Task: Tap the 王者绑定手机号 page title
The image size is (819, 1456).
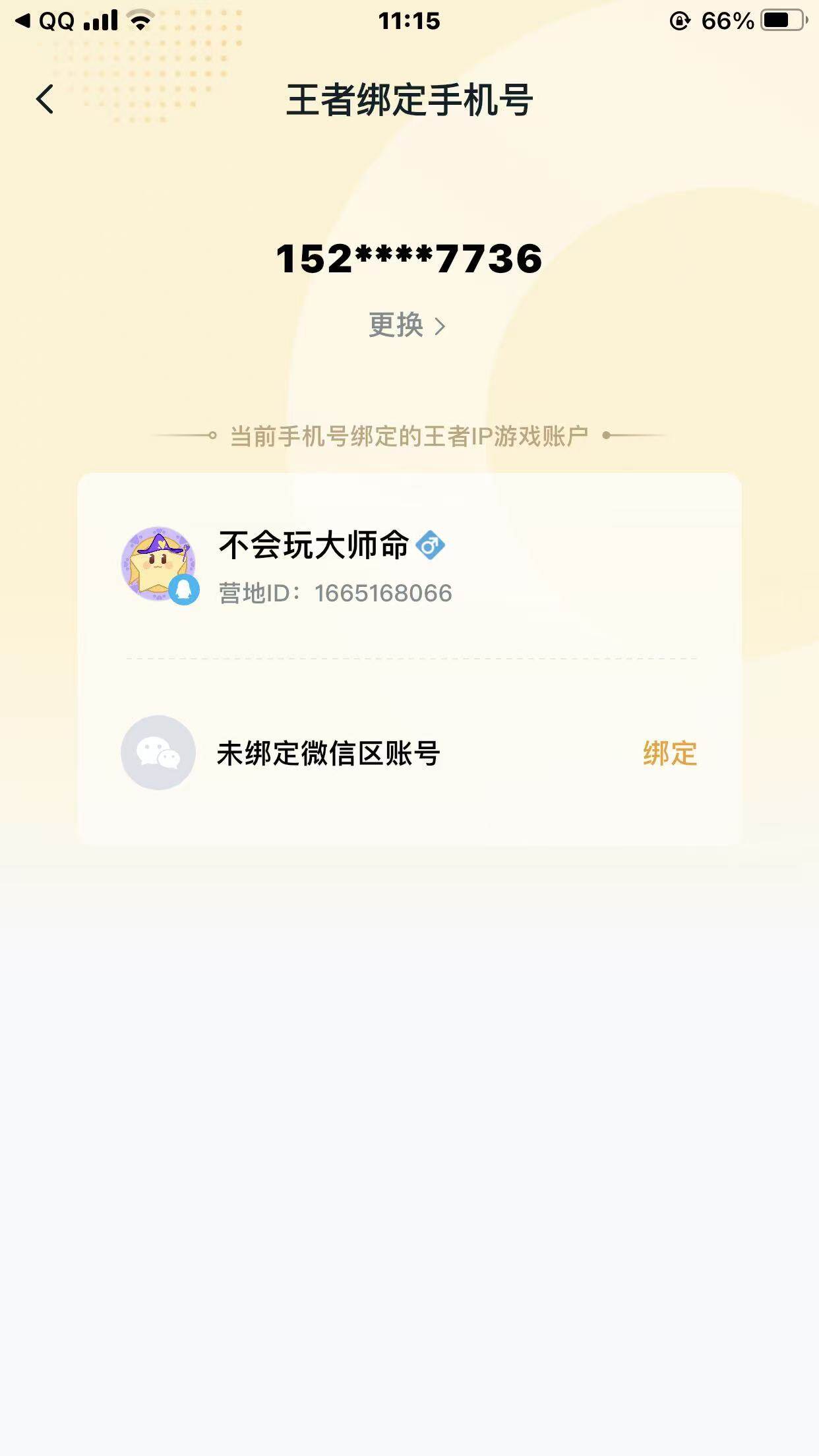Action: point(409,98)
